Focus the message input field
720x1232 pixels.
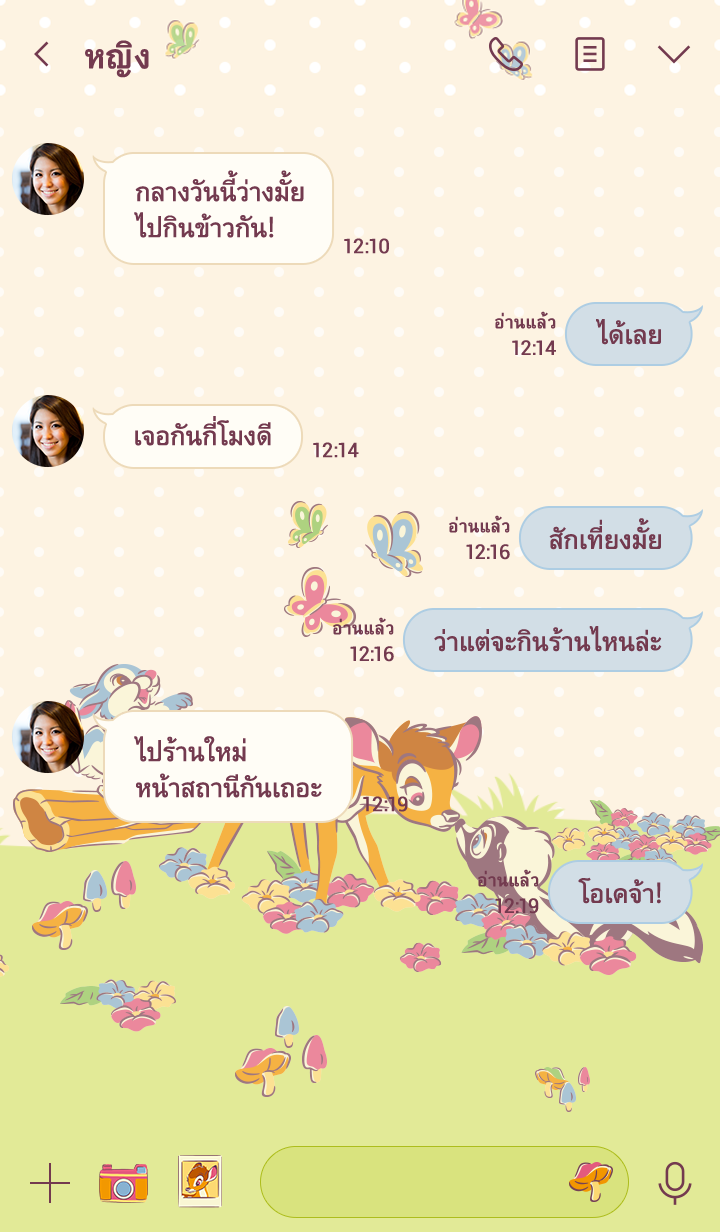(x=410, y=1182)
